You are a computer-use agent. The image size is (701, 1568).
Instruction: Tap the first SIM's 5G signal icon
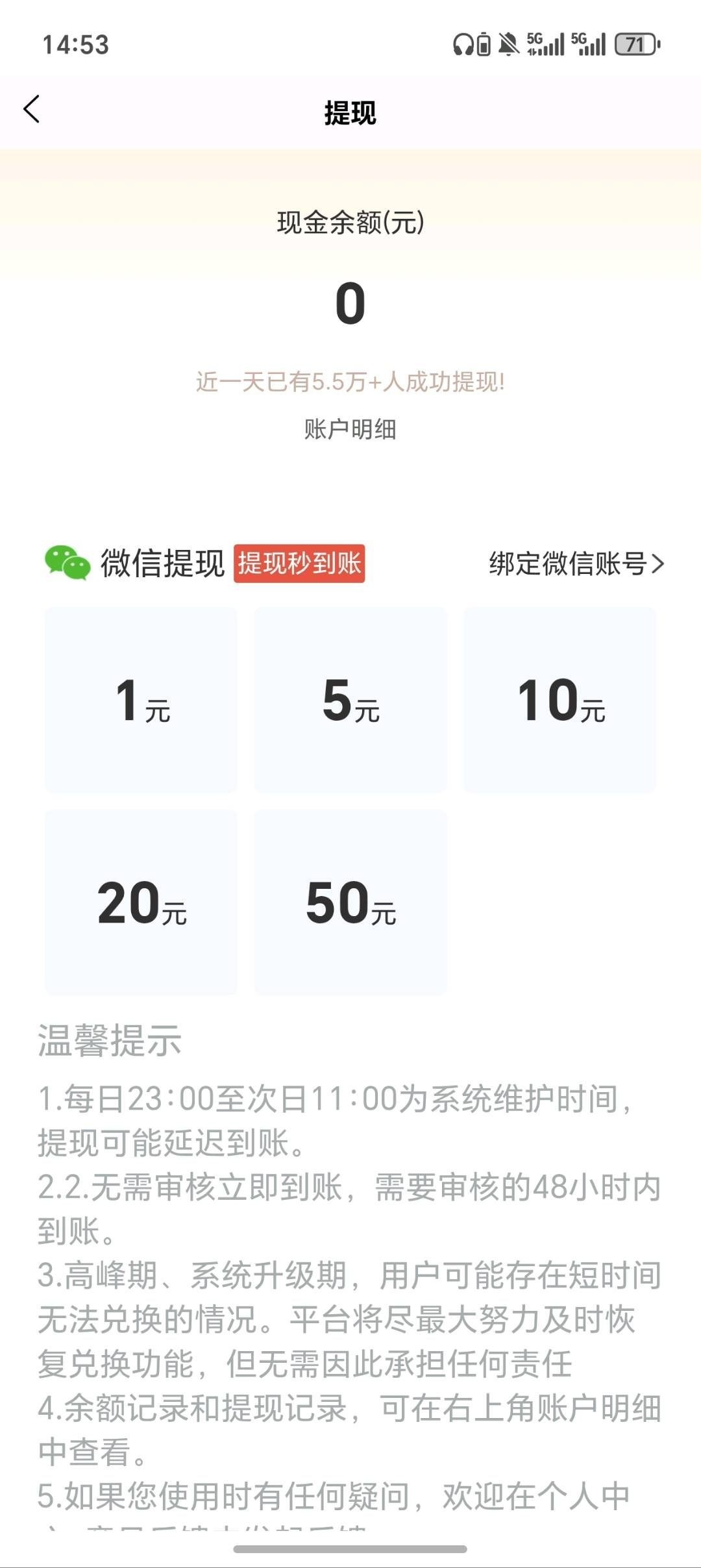[544, 45]
